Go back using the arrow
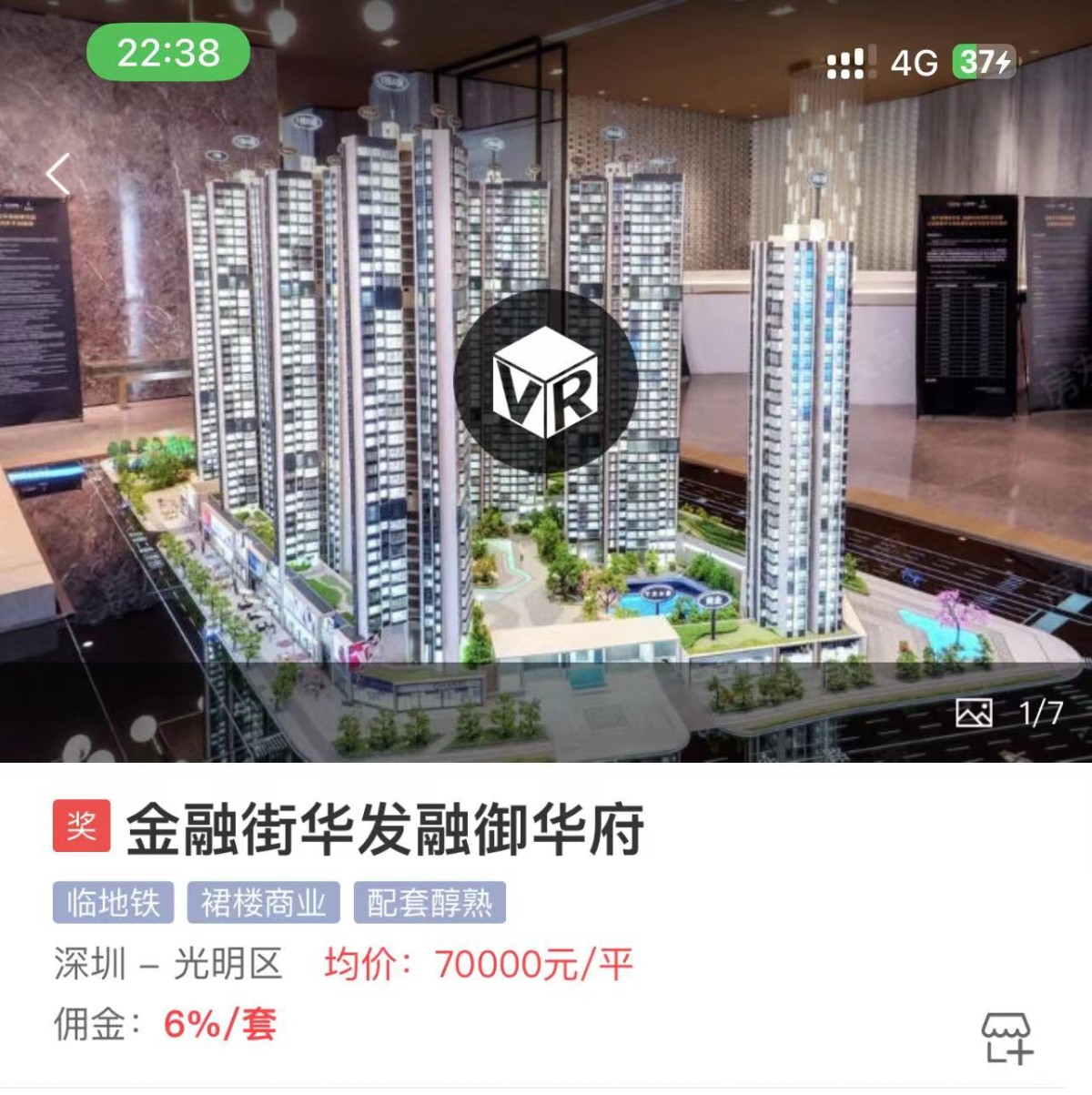The image size is (1092, 1095). pos(59,175)
